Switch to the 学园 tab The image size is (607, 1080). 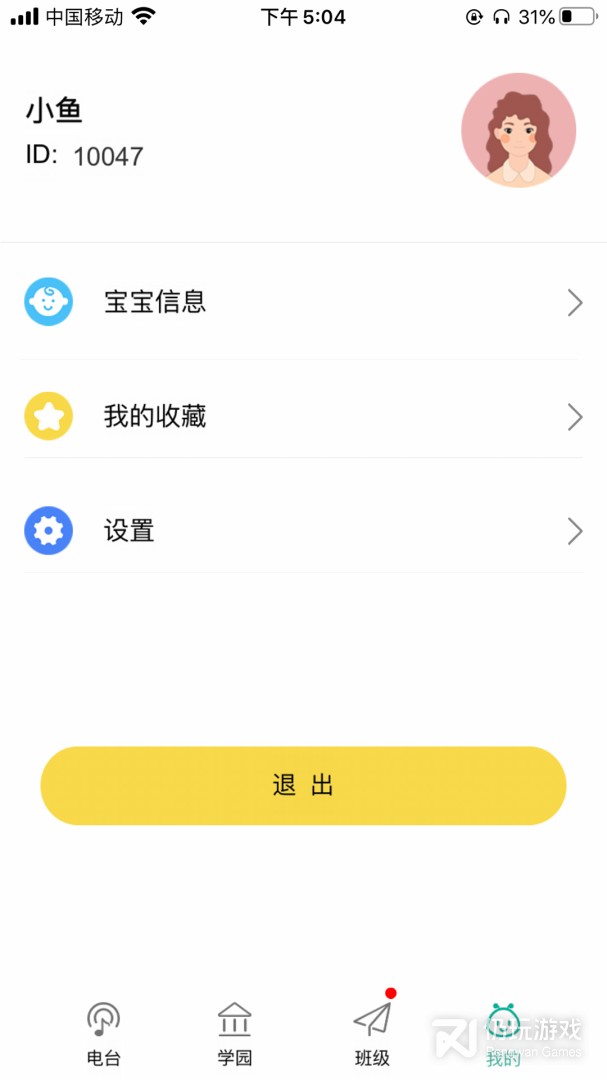235,1034
